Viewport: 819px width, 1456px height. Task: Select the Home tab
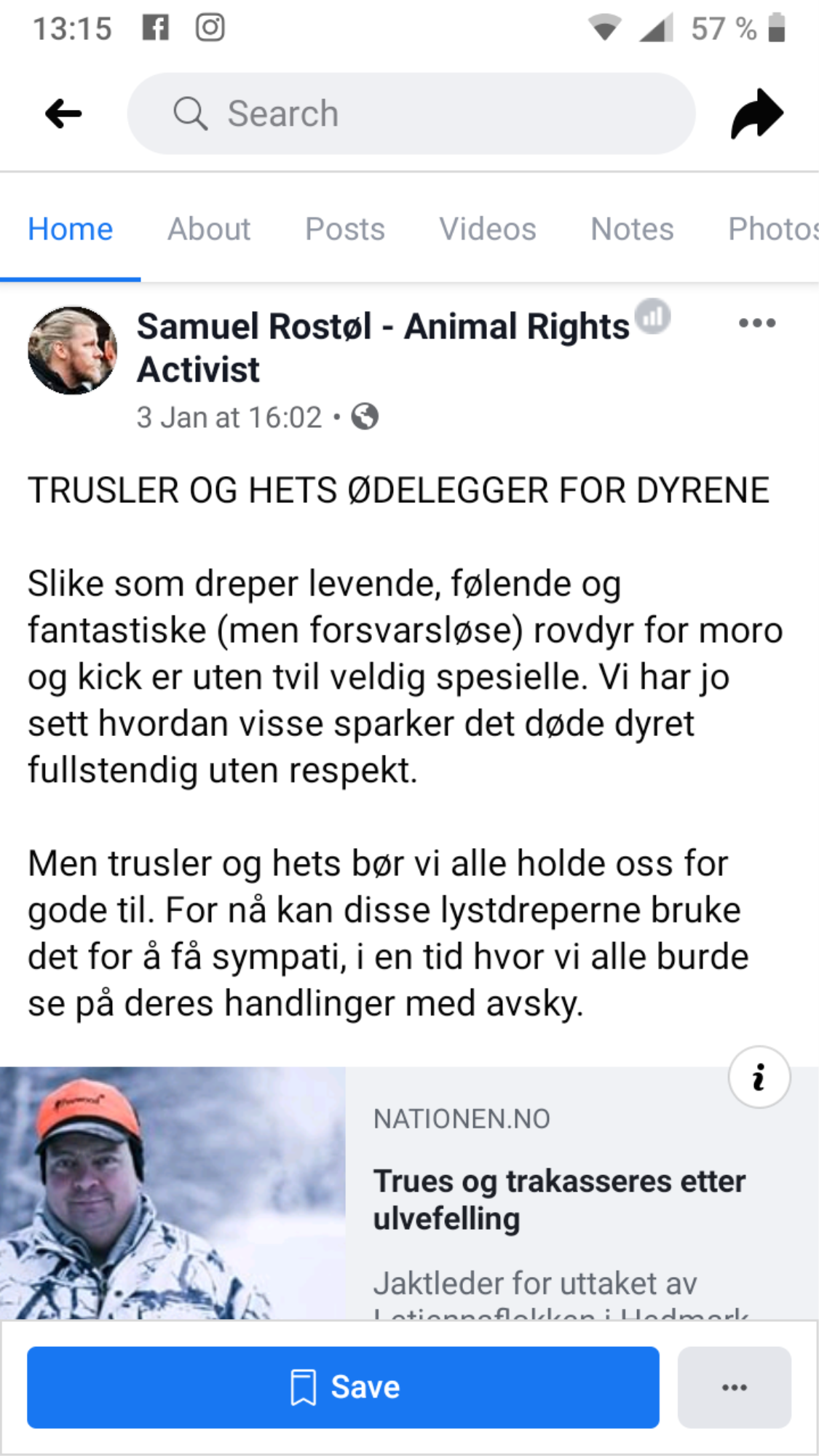coord(71,229)
